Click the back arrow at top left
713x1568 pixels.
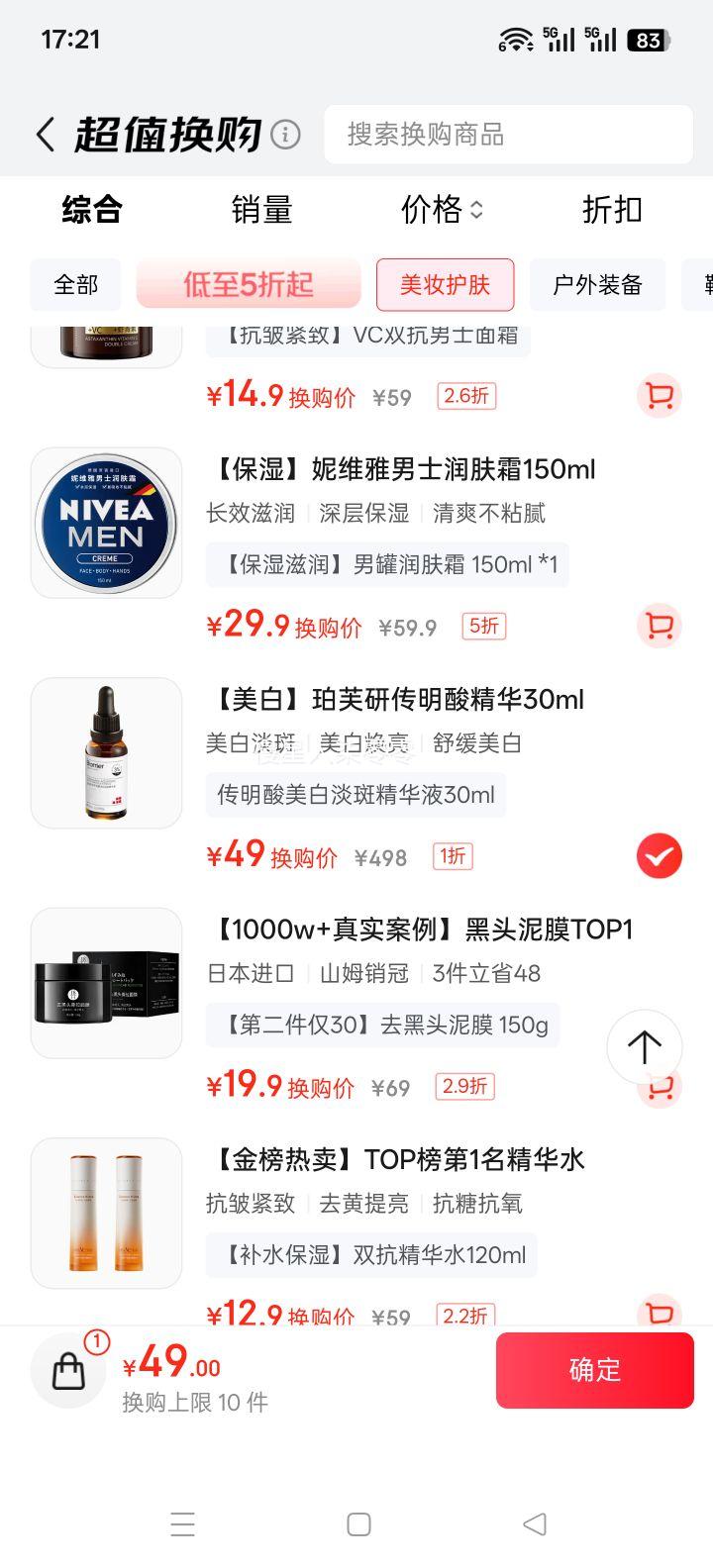tap(45, 134)
